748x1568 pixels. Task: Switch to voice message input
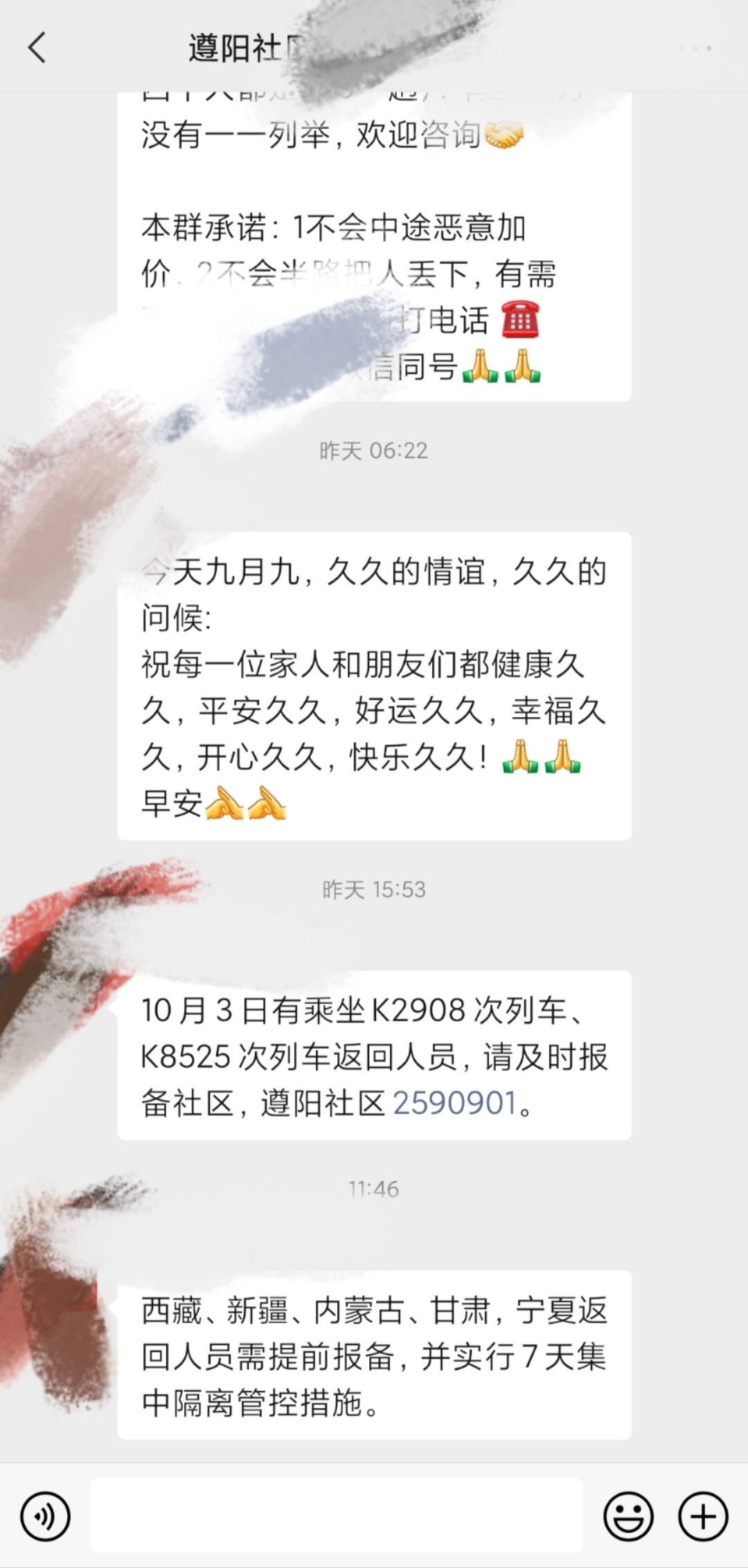click(x=46, y=1516)
